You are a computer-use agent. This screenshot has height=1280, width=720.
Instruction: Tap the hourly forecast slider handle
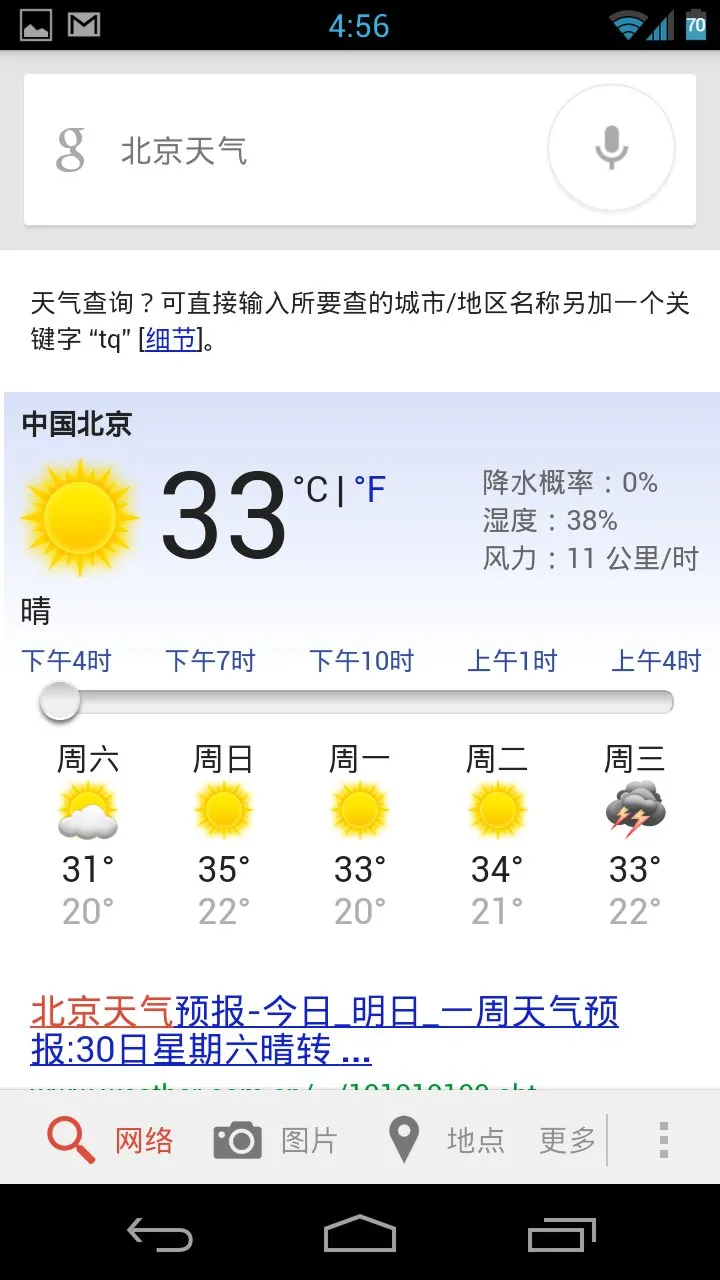60,701
